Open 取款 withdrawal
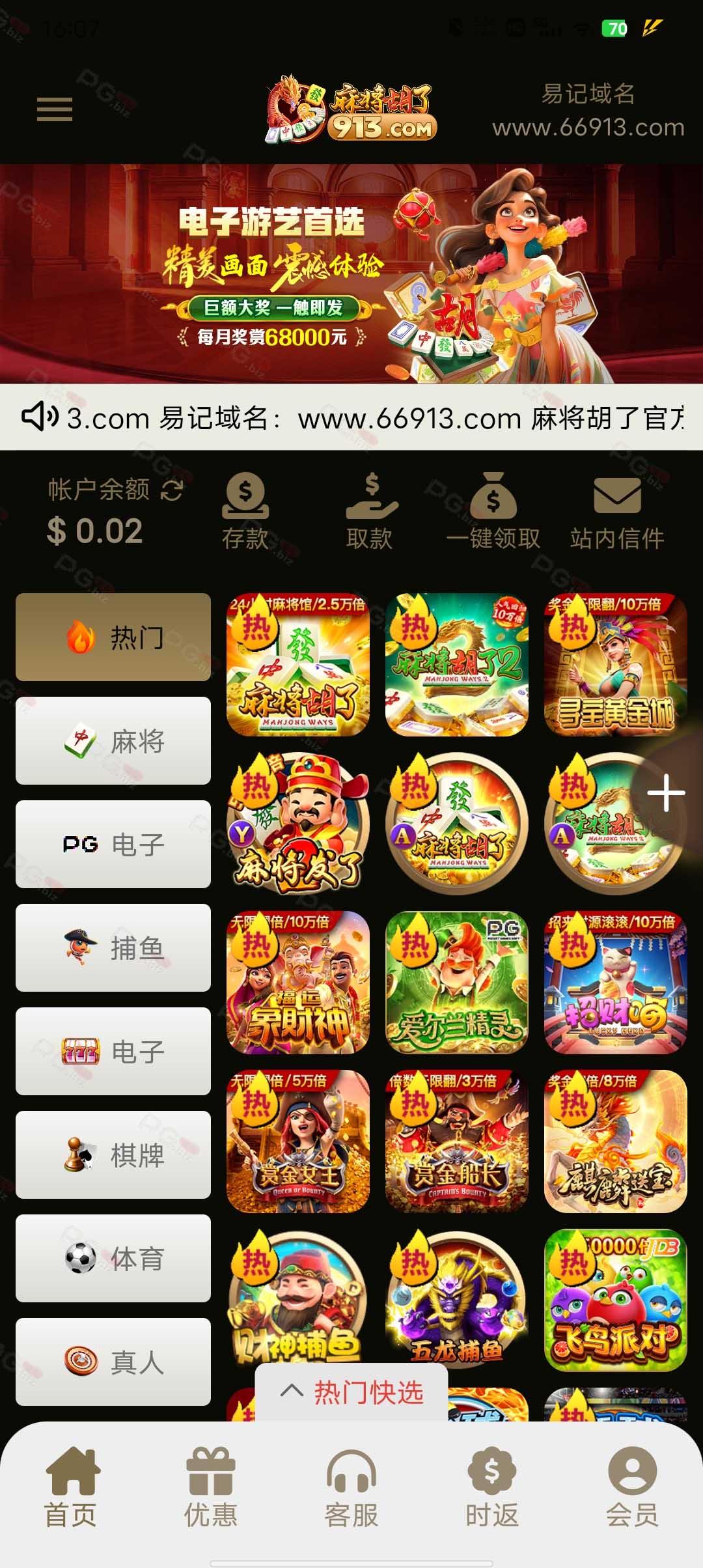Screen dimensions: 703x1568 [x=370, y=512]
